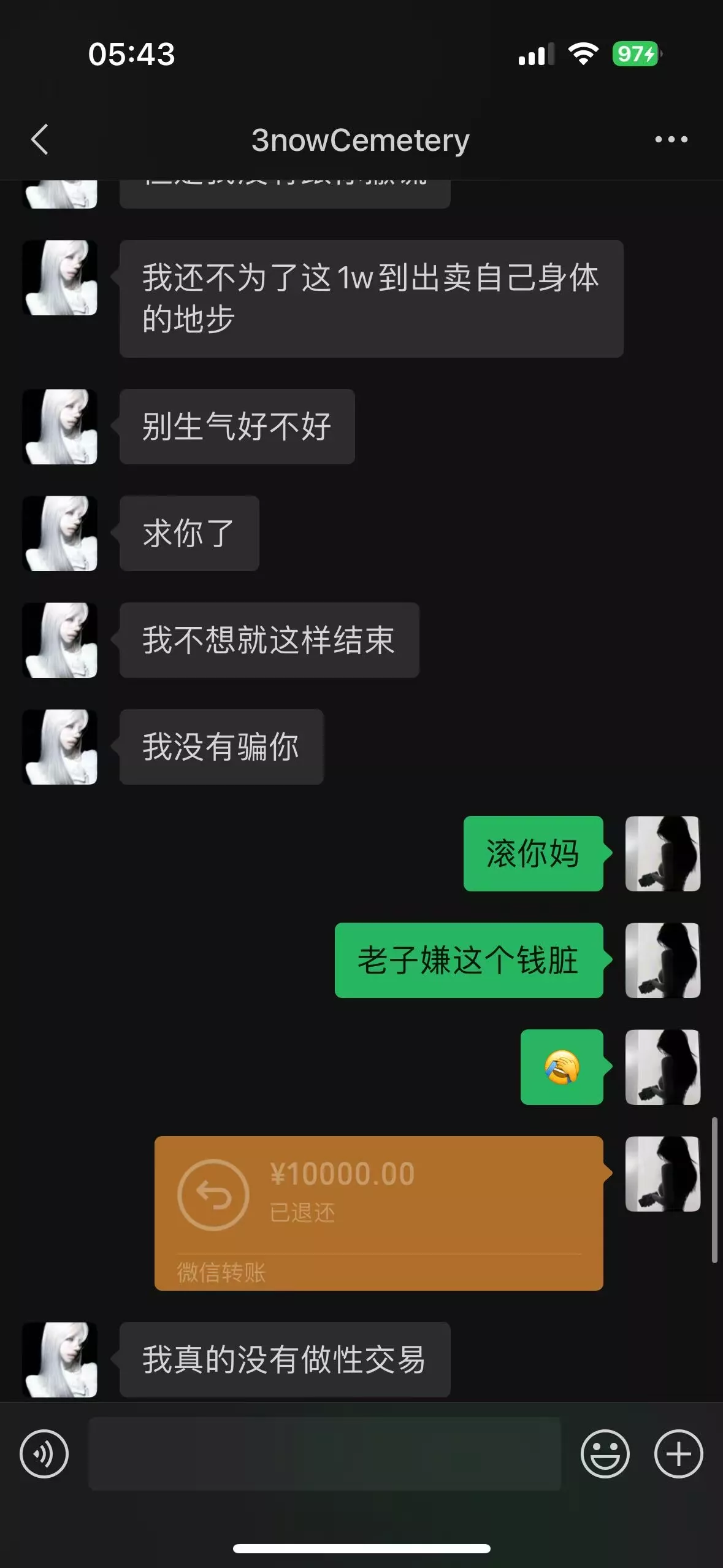Viewport: 723px width, 1568px height.
Task: Switch to voice message input
Action: [44, 1454]
